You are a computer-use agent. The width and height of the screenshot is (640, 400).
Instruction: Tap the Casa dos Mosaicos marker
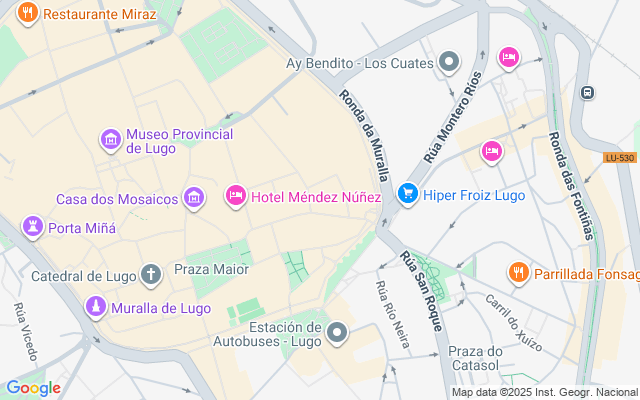click(x=194, y=198)
